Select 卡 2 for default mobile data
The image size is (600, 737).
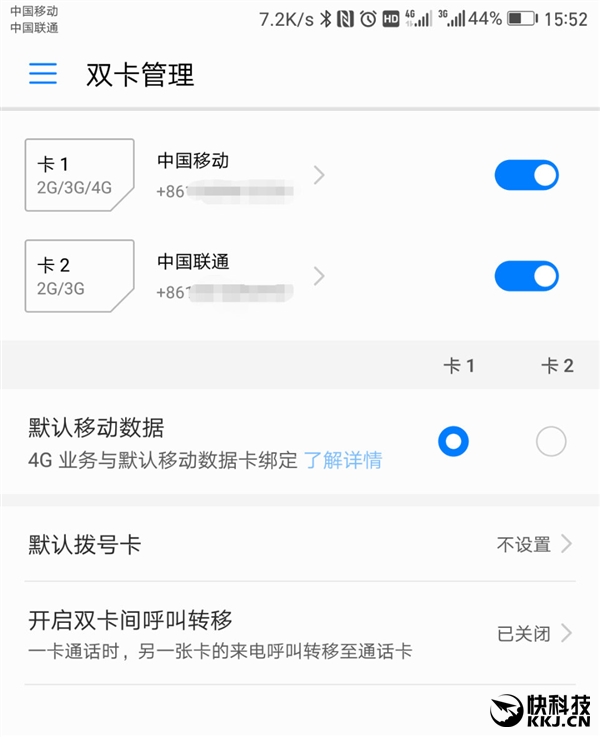point(551,440)
